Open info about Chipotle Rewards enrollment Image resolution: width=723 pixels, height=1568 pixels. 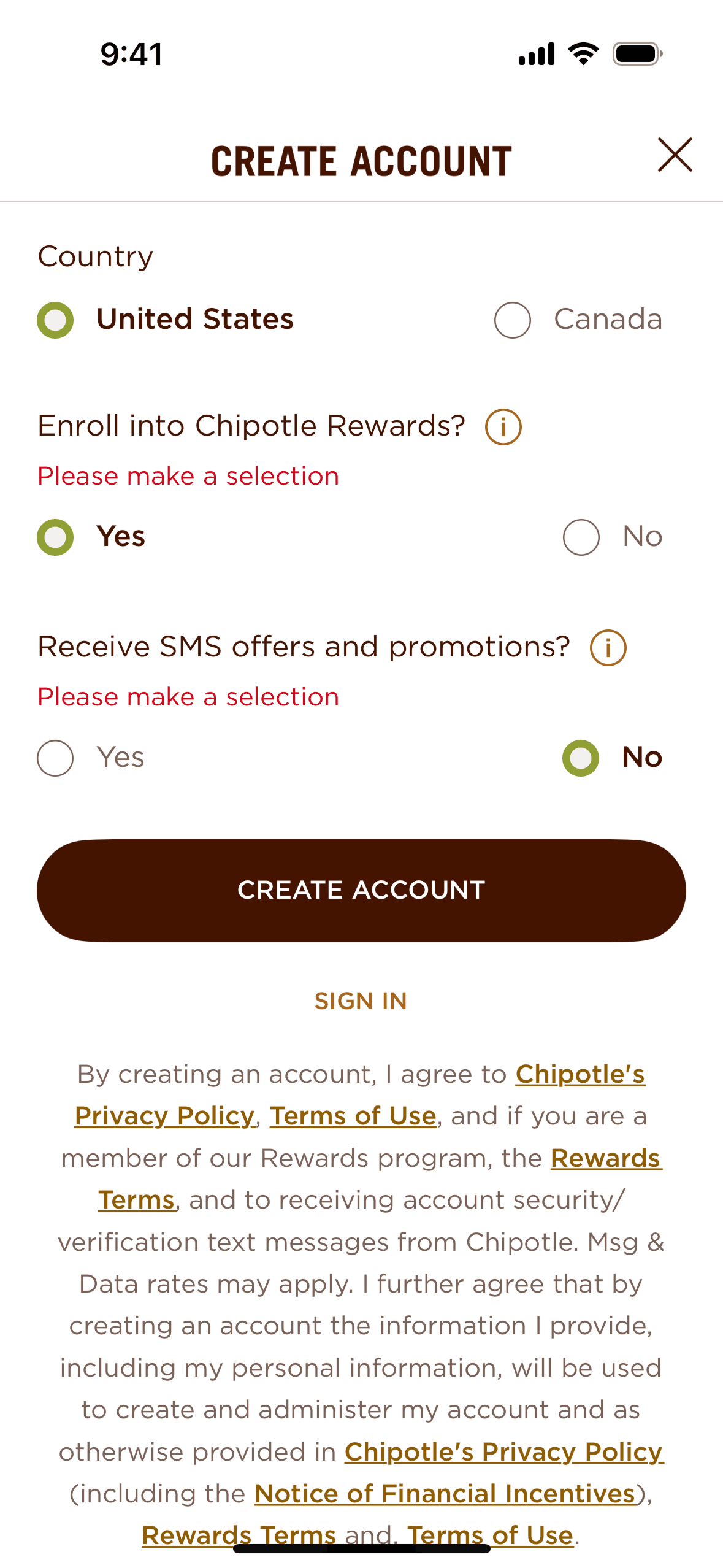coord(503,427)
